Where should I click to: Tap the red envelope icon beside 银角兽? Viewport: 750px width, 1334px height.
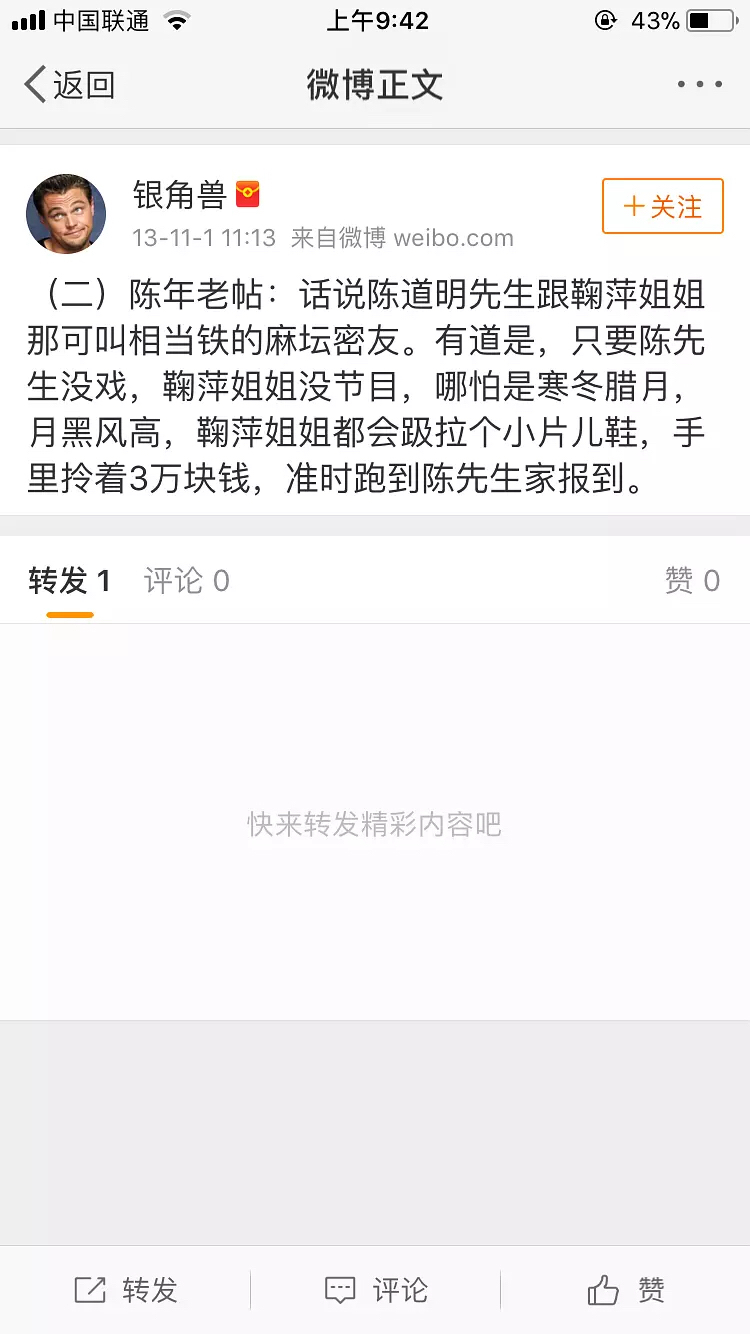pos(248,193)
